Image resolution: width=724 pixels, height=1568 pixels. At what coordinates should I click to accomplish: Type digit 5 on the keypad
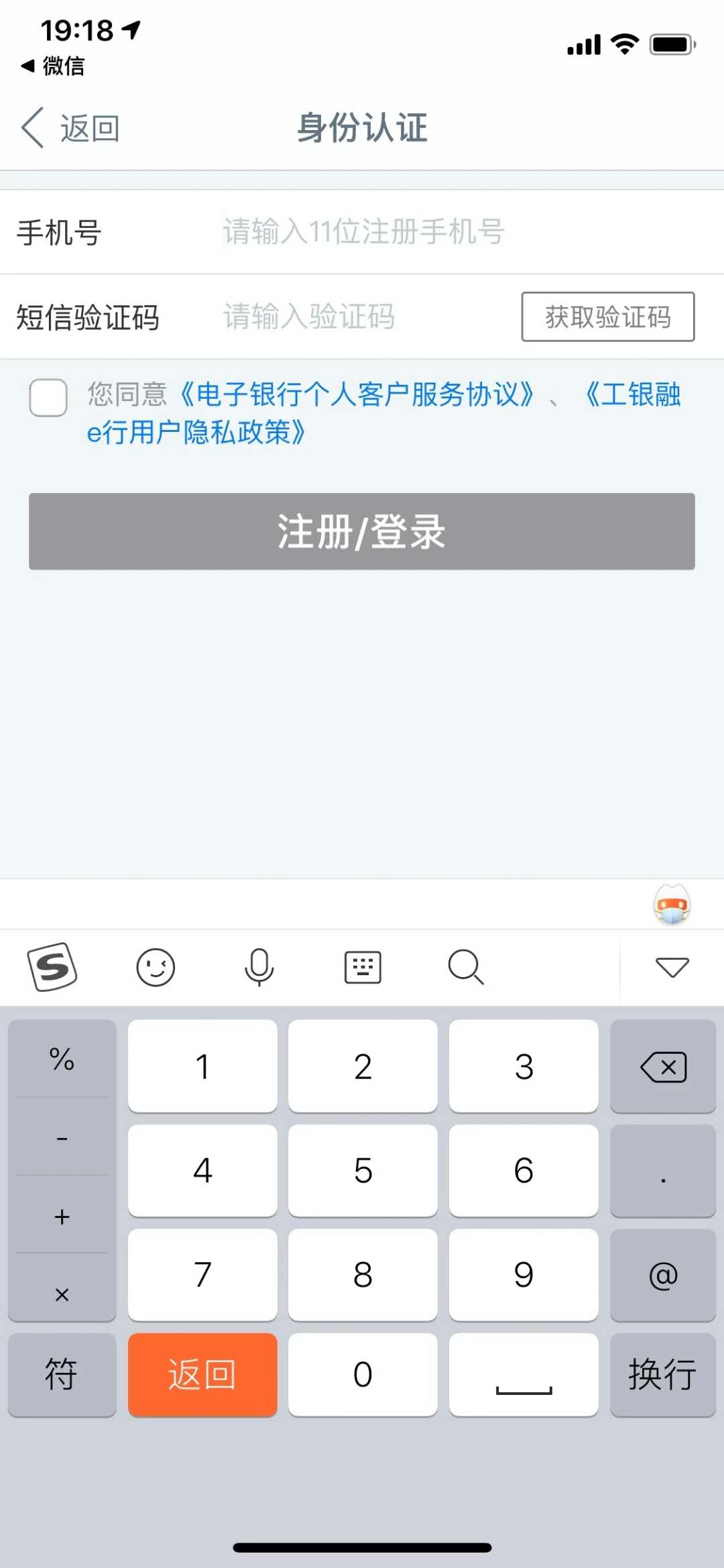click(x=363, y=1170)
